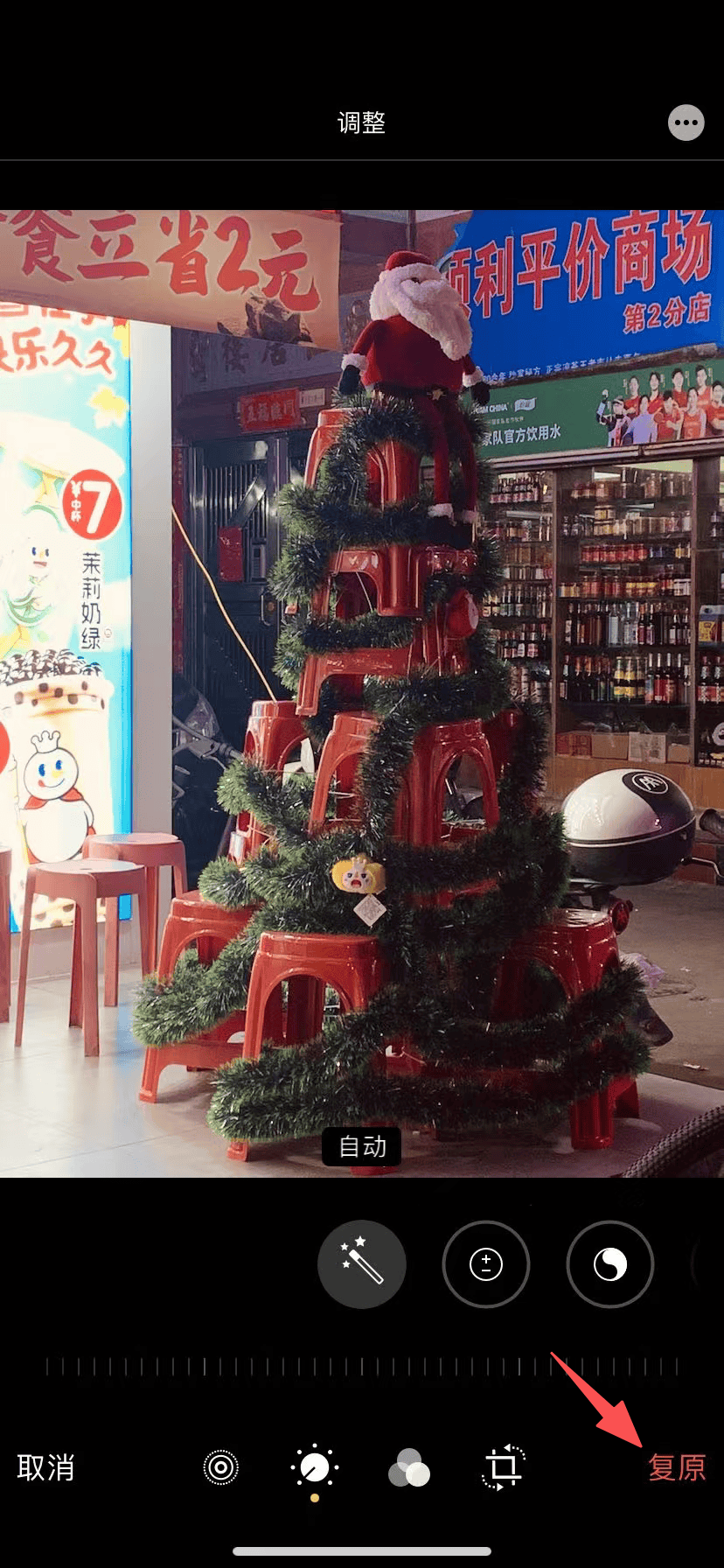Switch to the filters tab

pos(408,1467)
